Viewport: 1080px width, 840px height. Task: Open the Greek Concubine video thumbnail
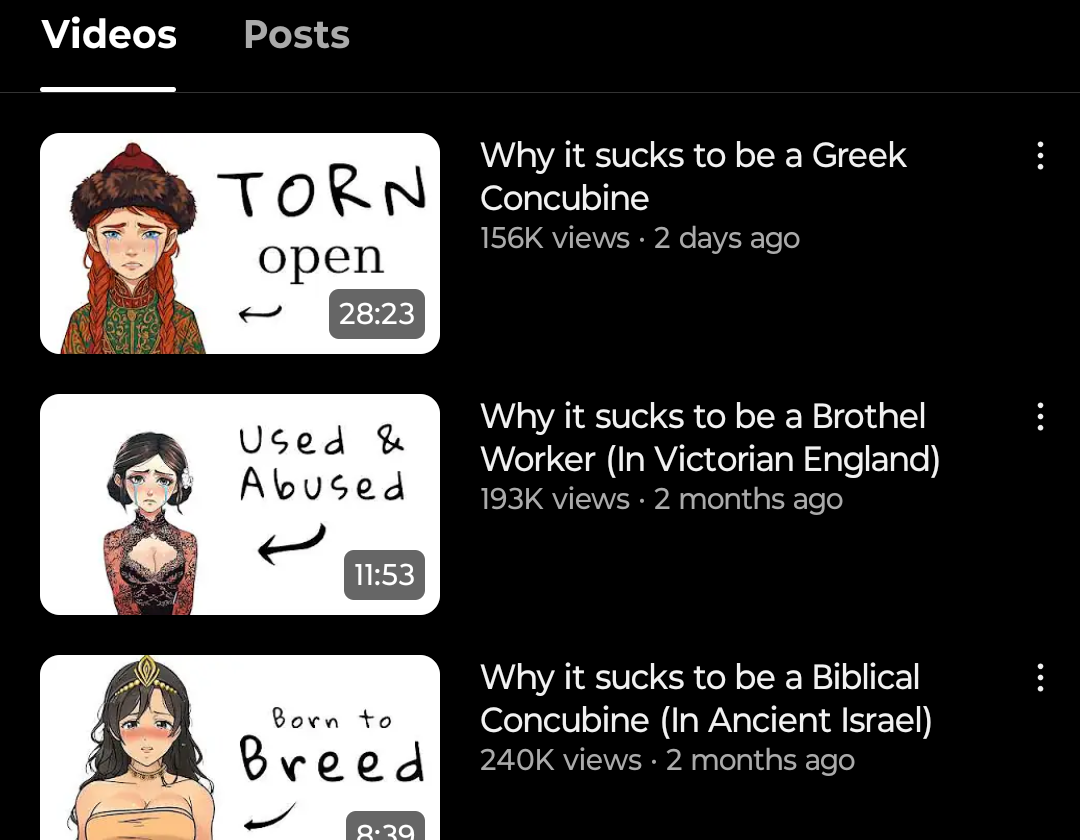click(x=240, y=243)
